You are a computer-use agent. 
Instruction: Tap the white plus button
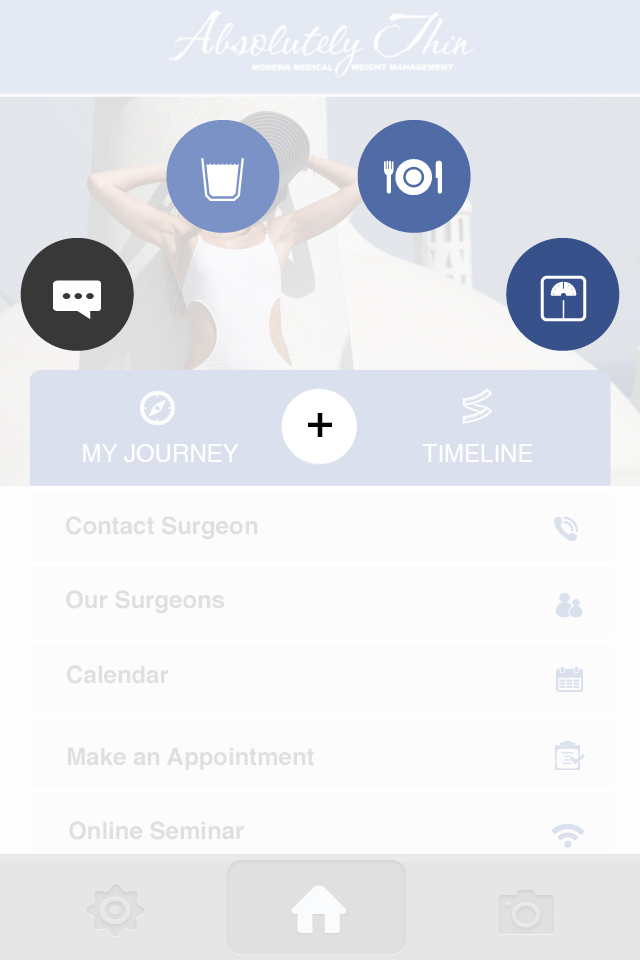pyautogui.click(x=319, y=426)
